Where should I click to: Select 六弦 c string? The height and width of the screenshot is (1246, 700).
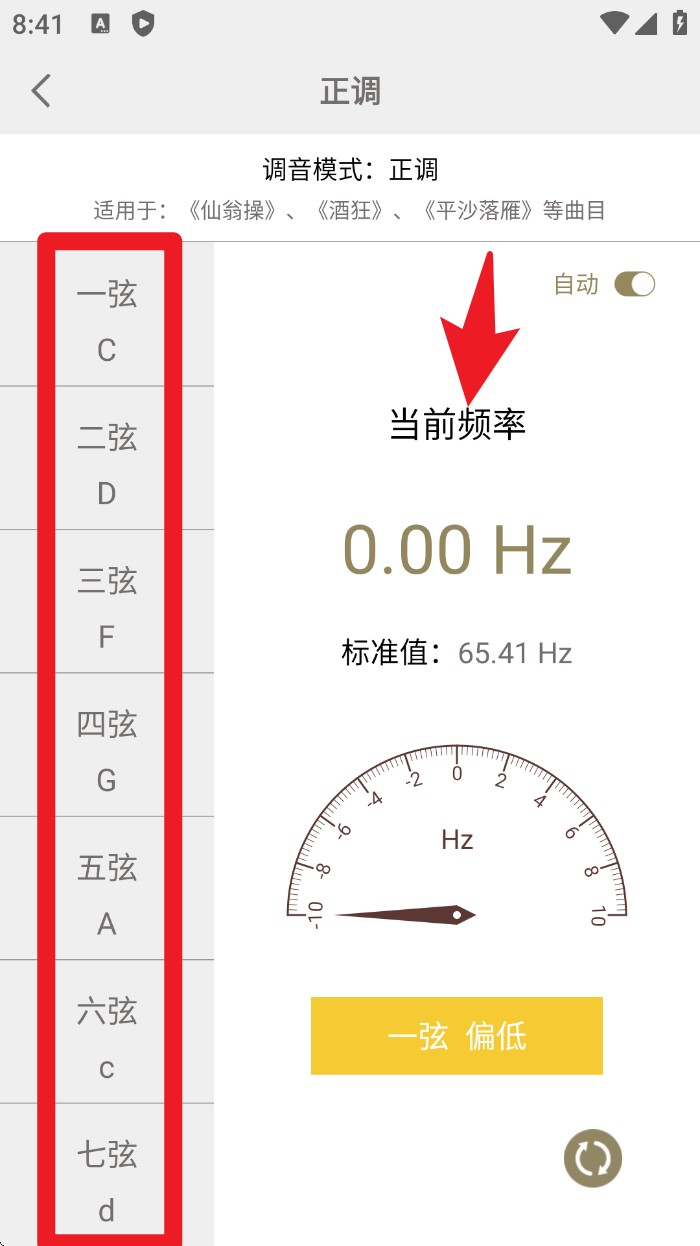pyautogui.click(x=107, y=1037)
